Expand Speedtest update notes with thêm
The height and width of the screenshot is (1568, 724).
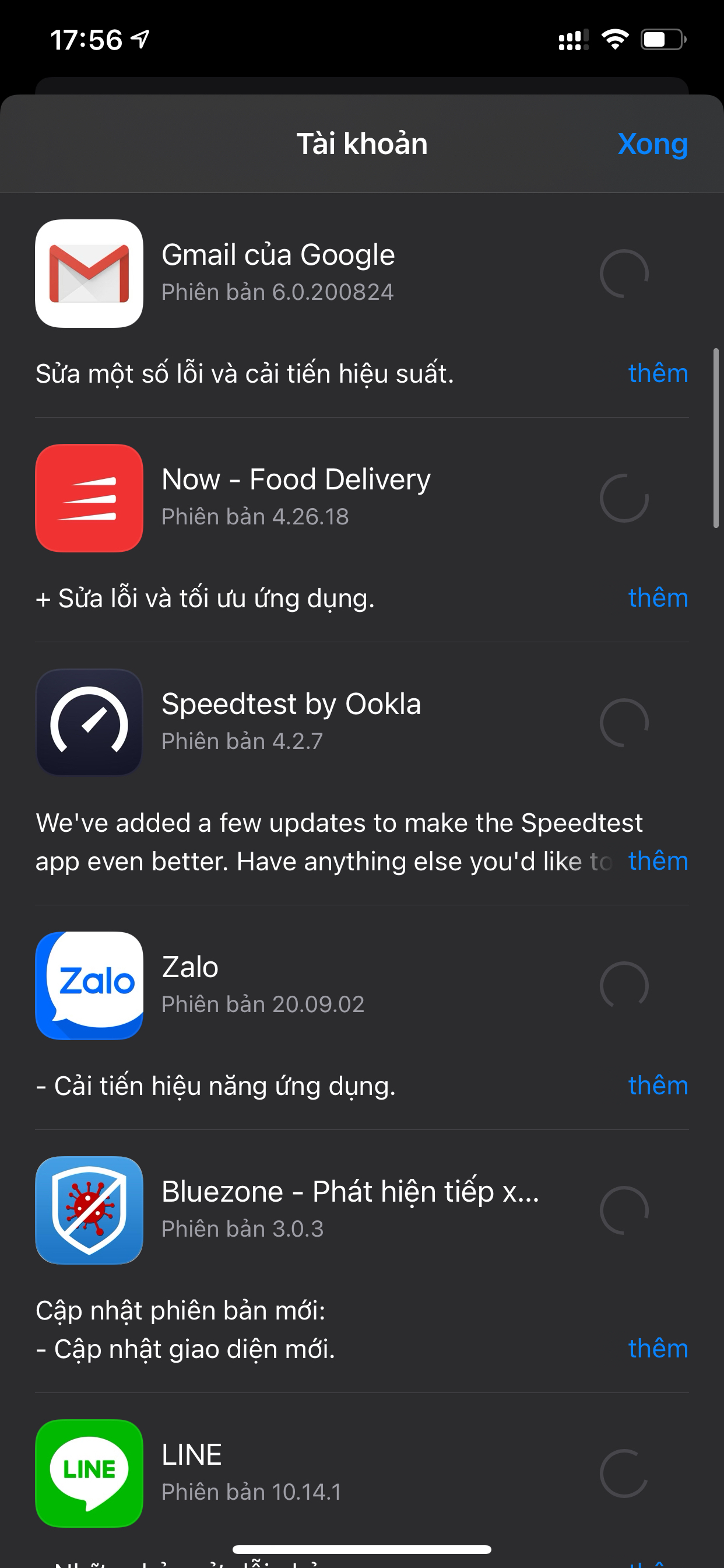(x=658, y=860)
